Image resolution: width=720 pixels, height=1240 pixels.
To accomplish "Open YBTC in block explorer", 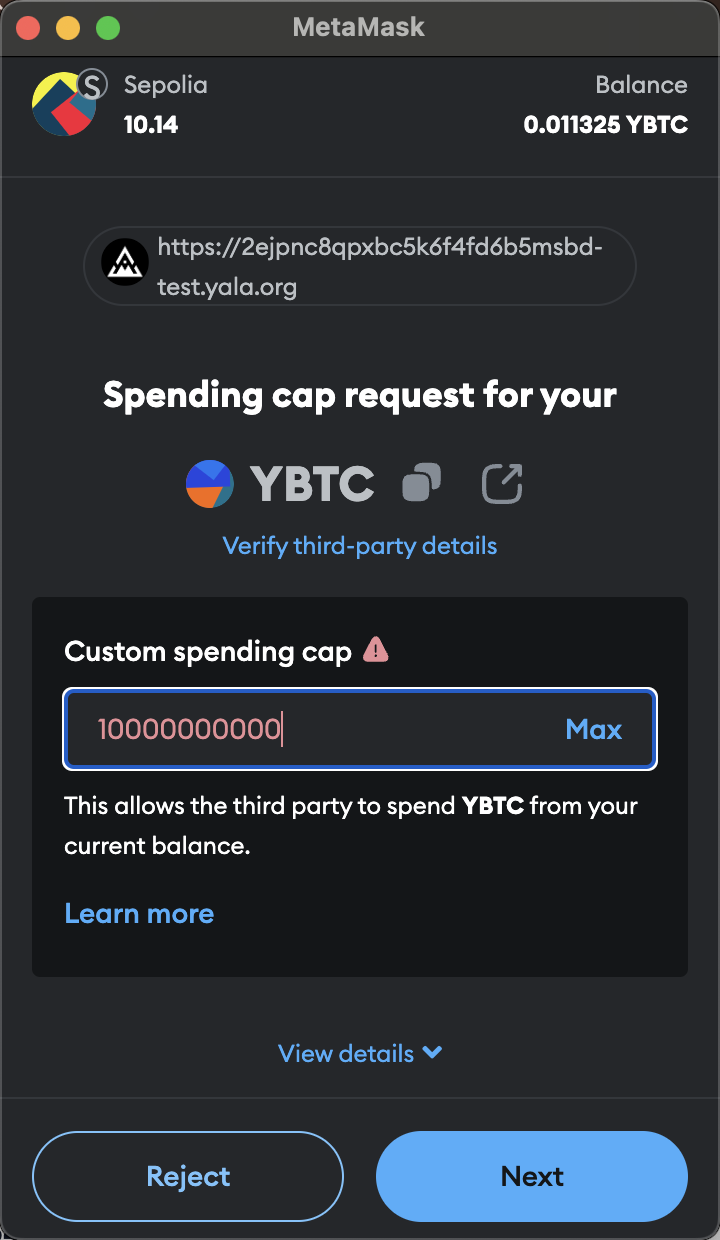I will 502,485.
